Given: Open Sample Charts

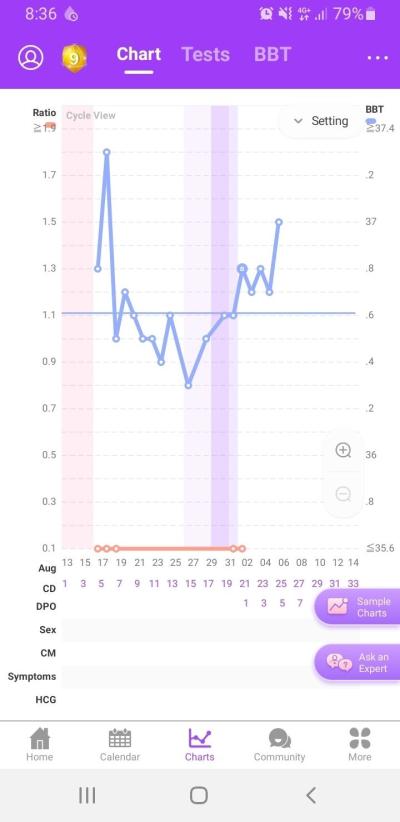Looking at the screenshot, I should click(358, 607).
